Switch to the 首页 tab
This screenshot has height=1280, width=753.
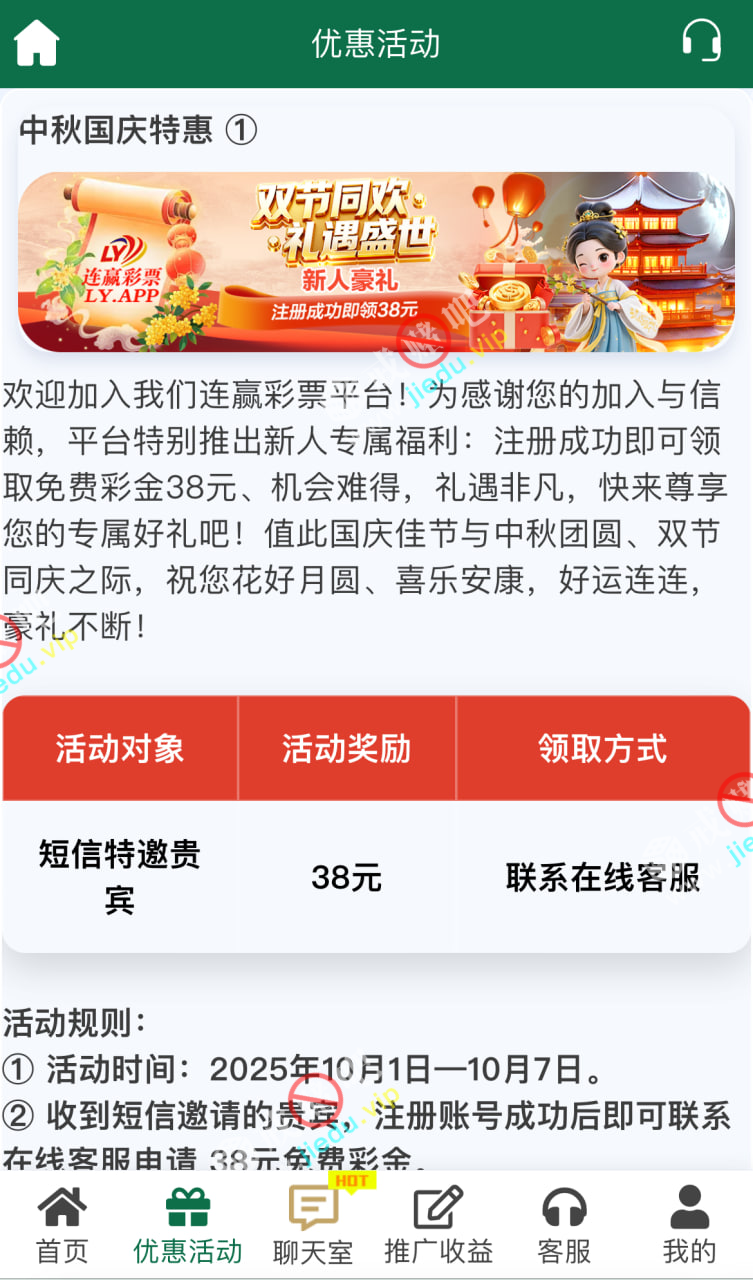(x=62, y=1225)
